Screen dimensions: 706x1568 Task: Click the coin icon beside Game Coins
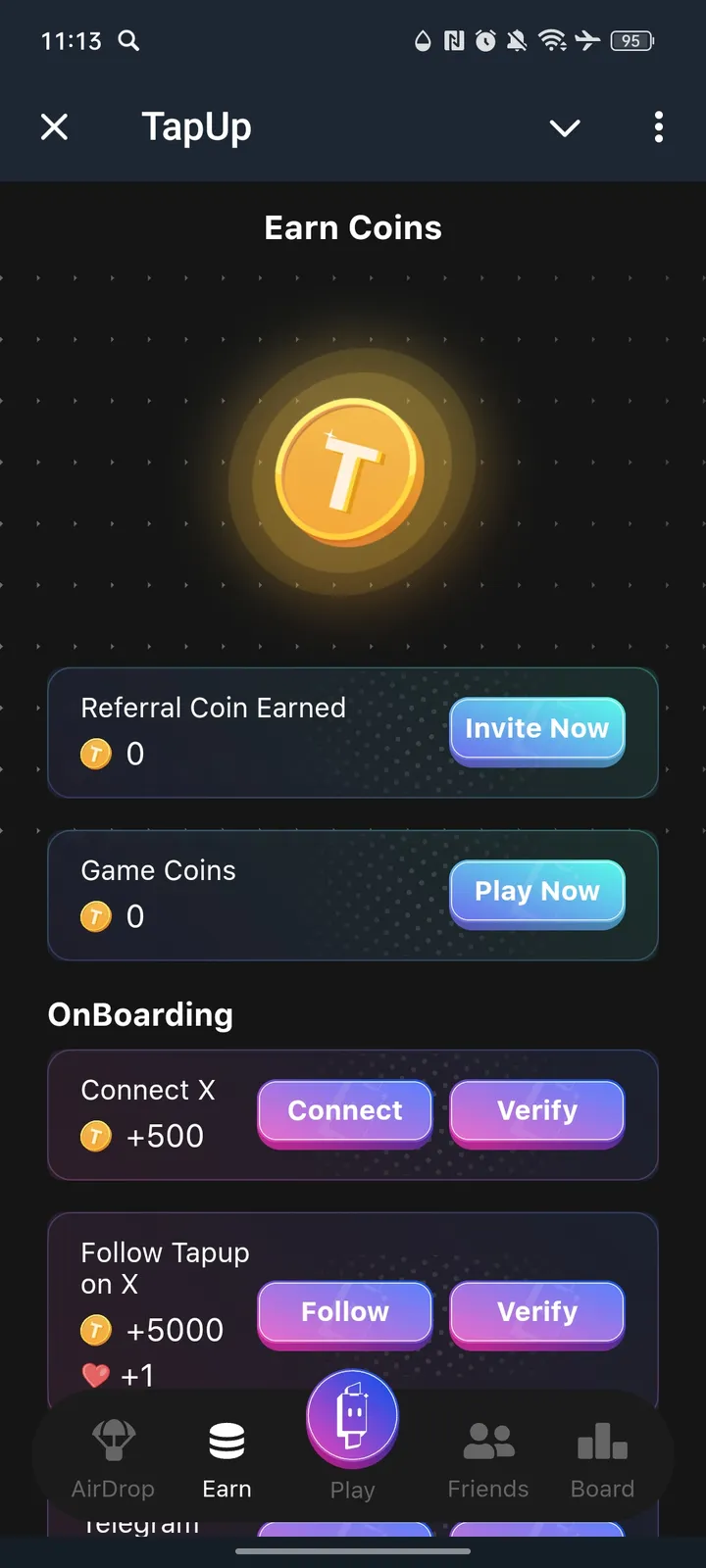95,916
